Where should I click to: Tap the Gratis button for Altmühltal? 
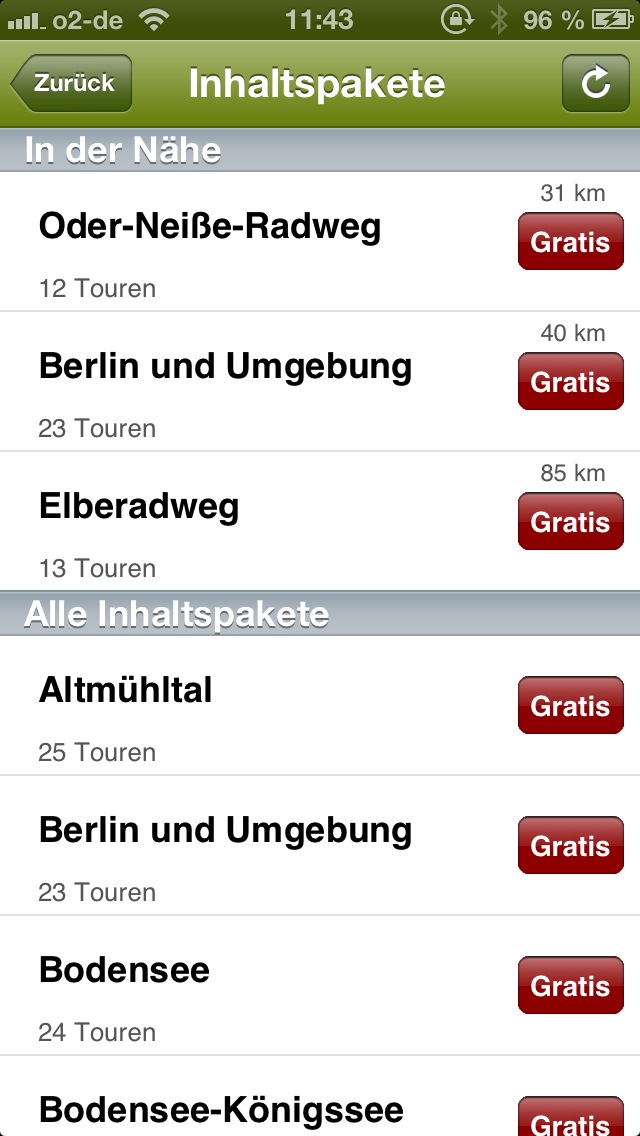(x=570, y=706)
